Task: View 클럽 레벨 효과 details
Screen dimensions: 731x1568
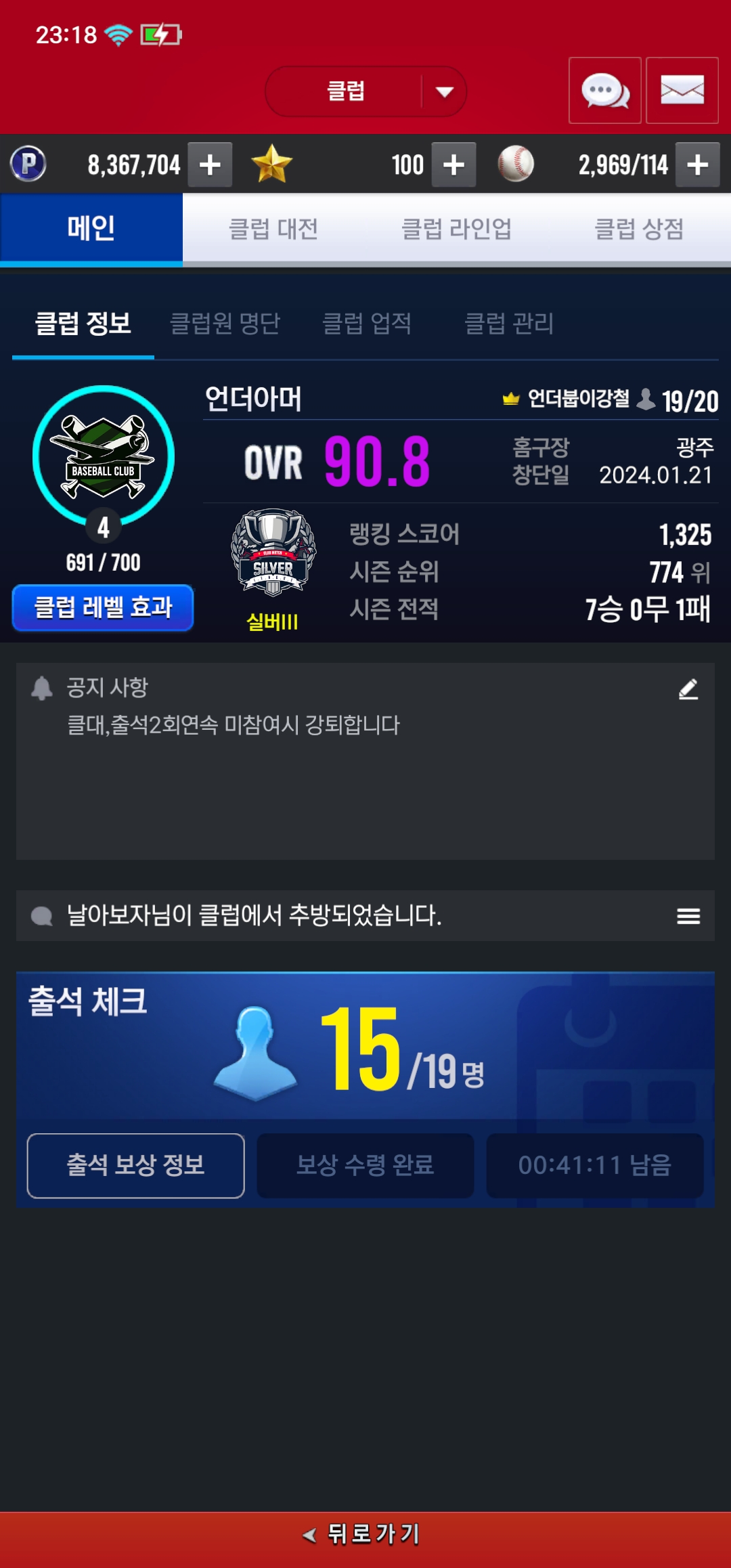Action: (x=103, y=607)
